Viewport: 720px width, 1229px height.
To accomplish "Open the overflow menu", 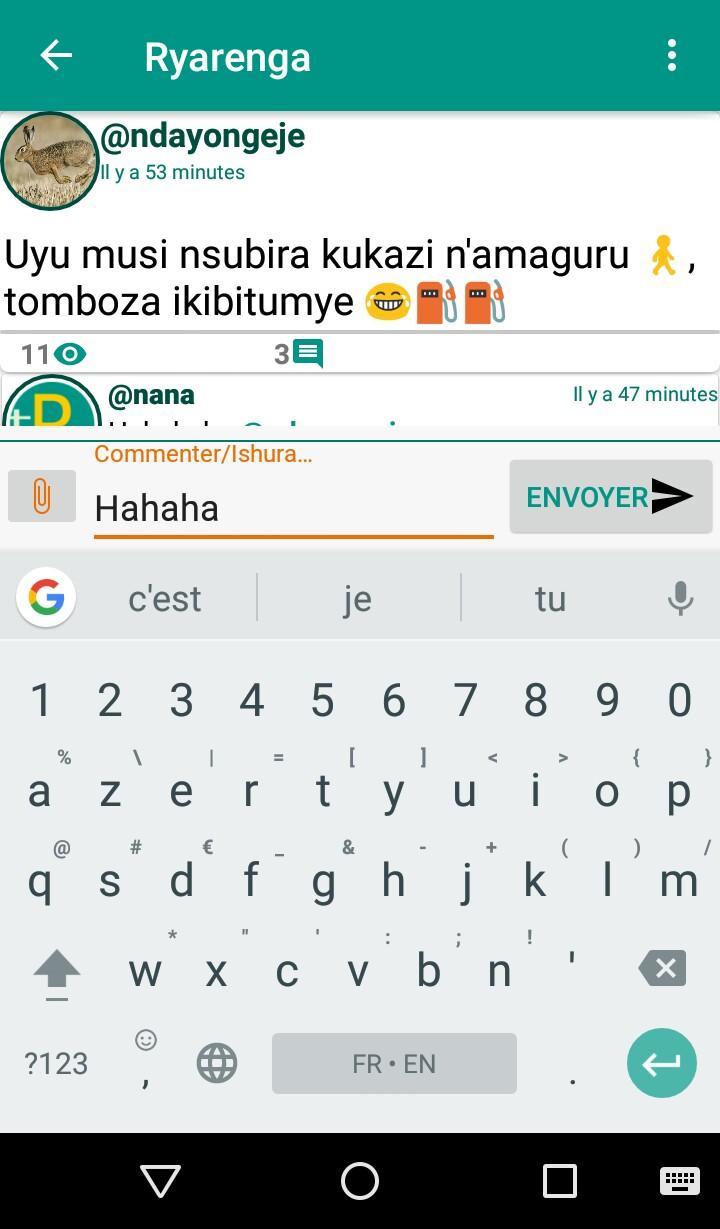I will [672, 56].
